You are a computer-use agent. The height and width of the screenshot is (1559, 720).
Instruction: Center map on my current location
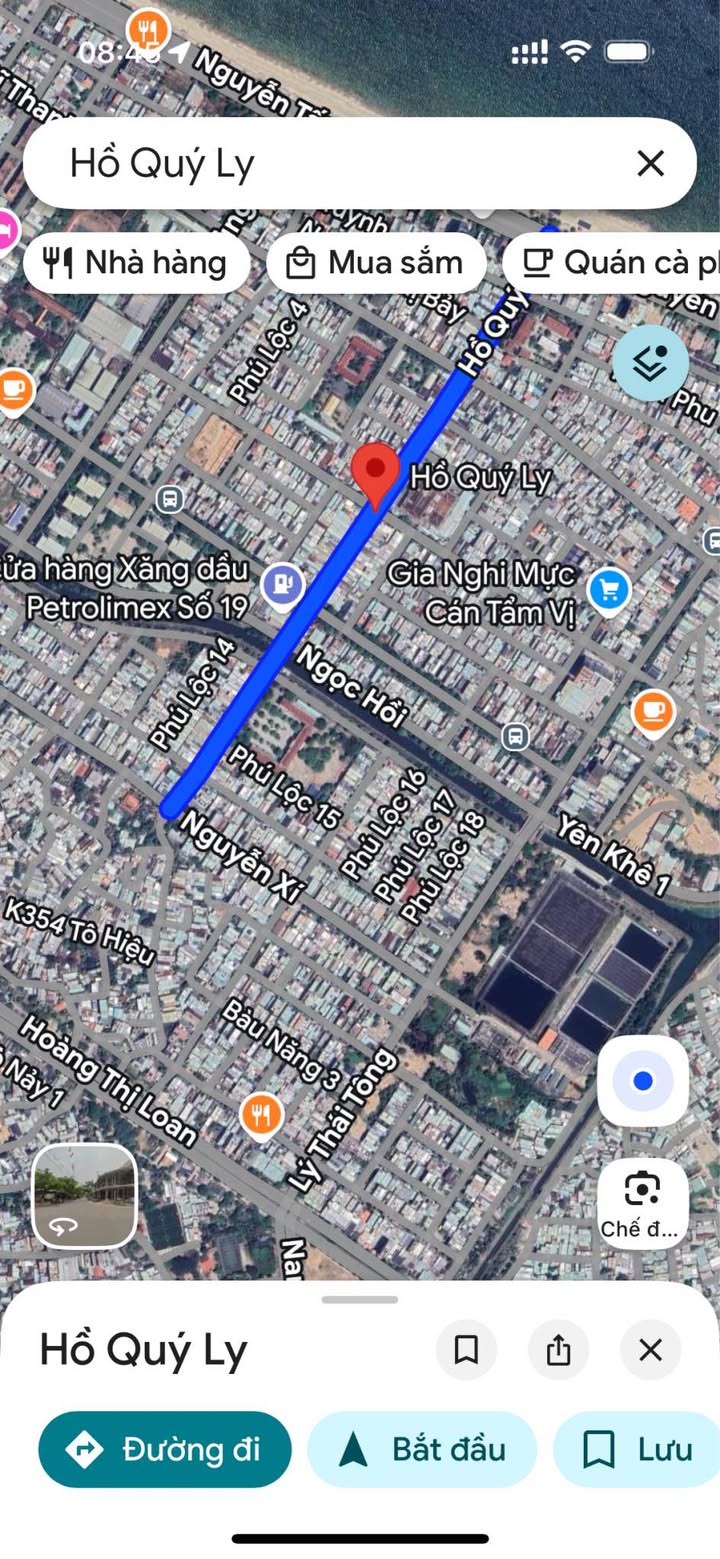pos(643,1081)
